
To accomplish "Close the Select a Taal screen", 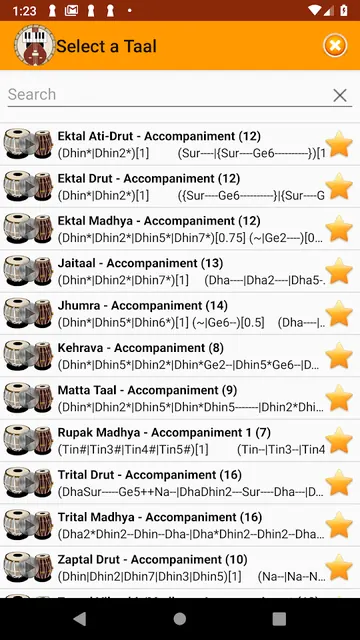I will click(x=335, y=45).
